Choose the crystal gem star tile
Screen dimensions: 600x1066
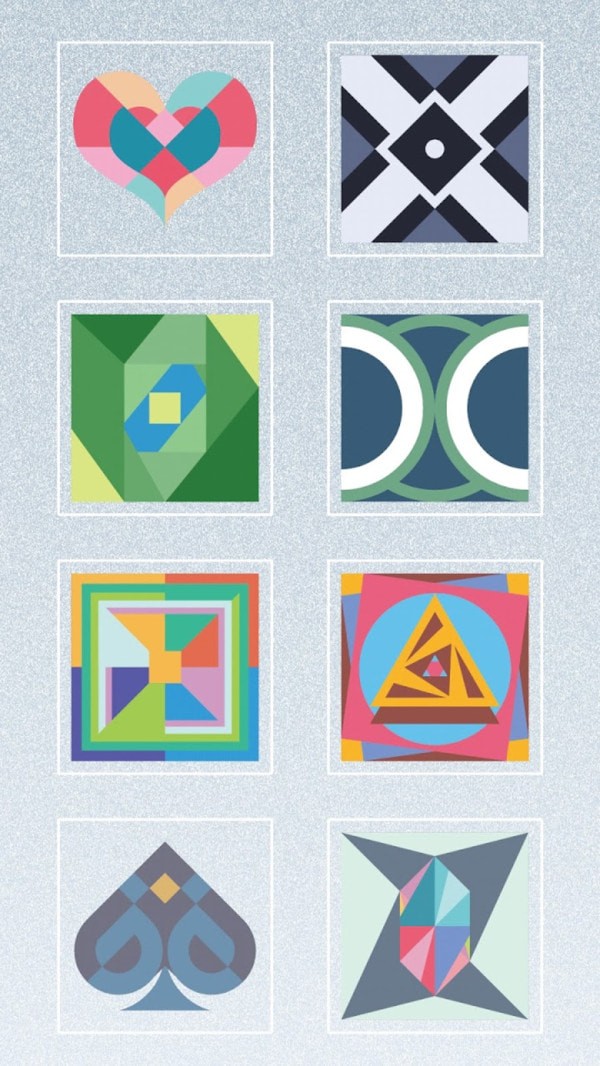coord(434,925)
